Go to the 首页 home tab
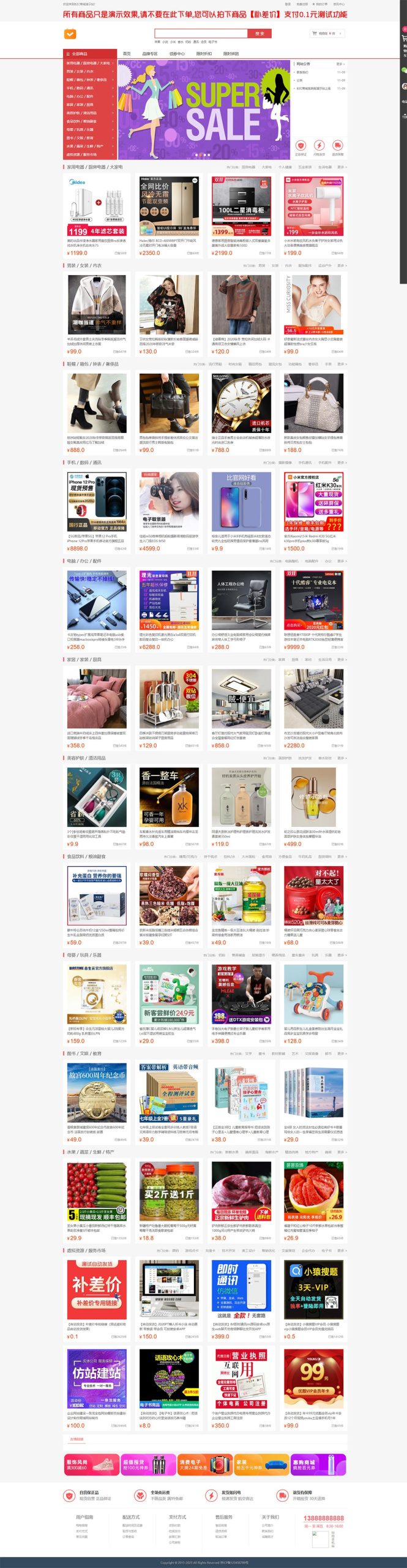The image size is (407, 1568). (x=127, y=54)
